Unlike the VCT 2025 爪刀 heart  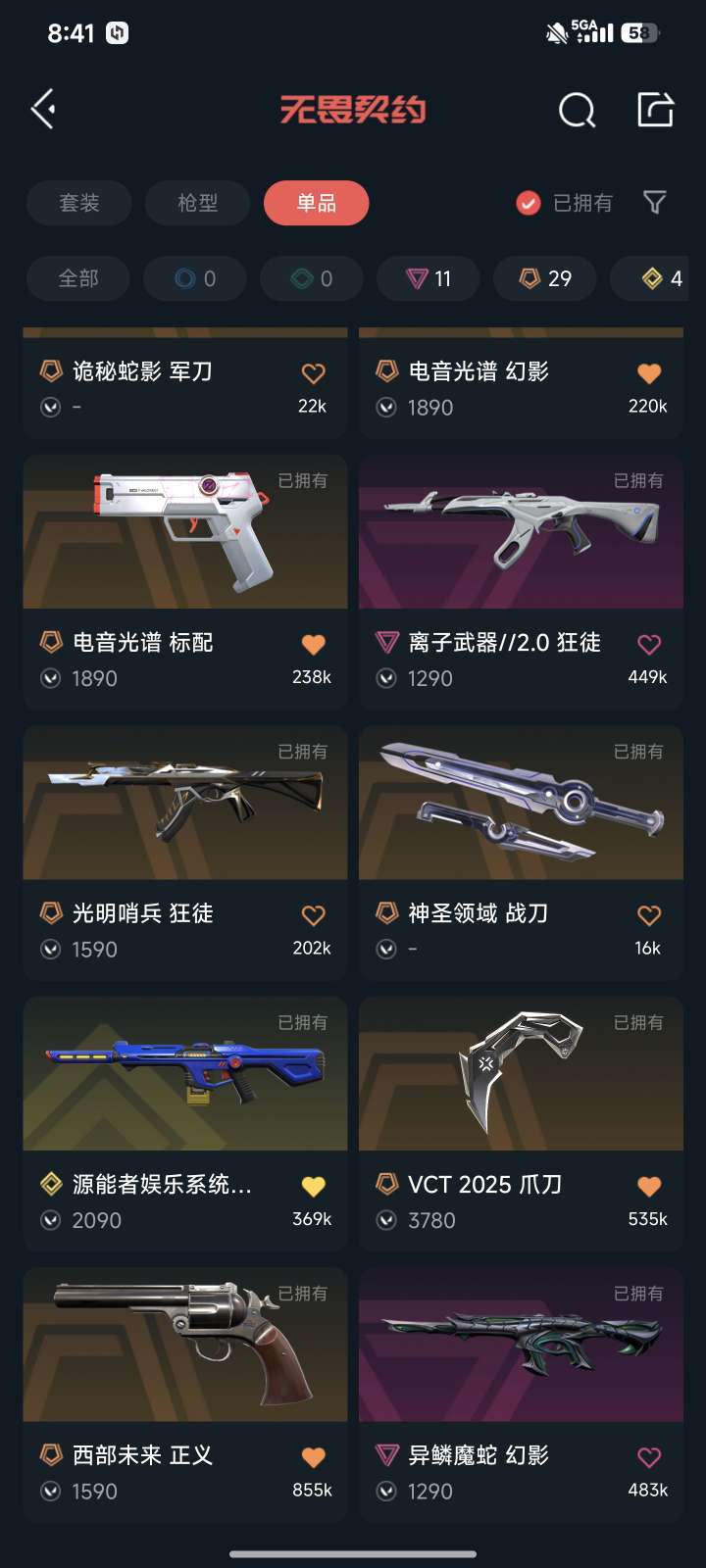pos(649,1186)
